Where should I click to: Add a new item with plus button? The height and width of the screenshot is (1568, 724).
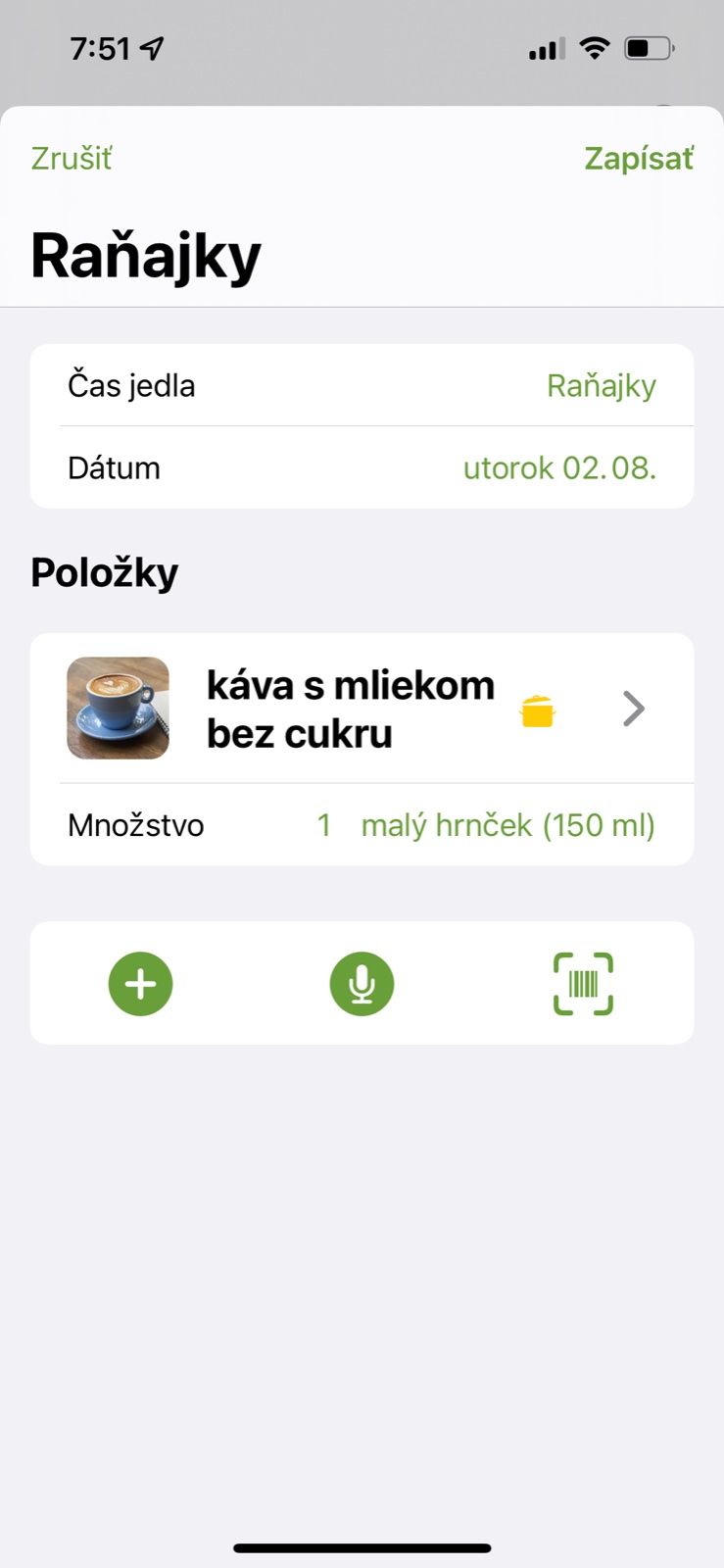pos(140,984)
